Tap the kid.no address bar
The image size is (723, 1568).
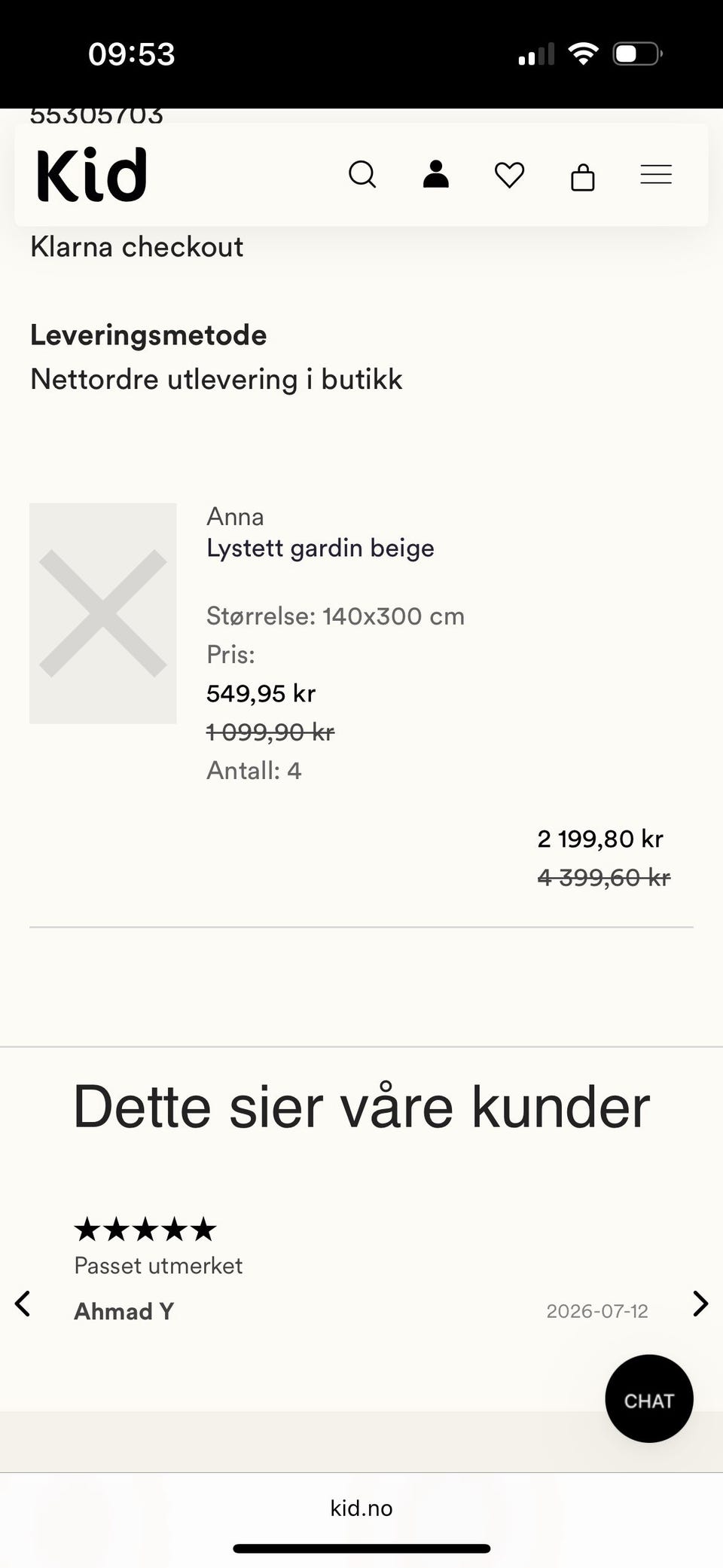pyautogui.click(x=361, y=1507)
